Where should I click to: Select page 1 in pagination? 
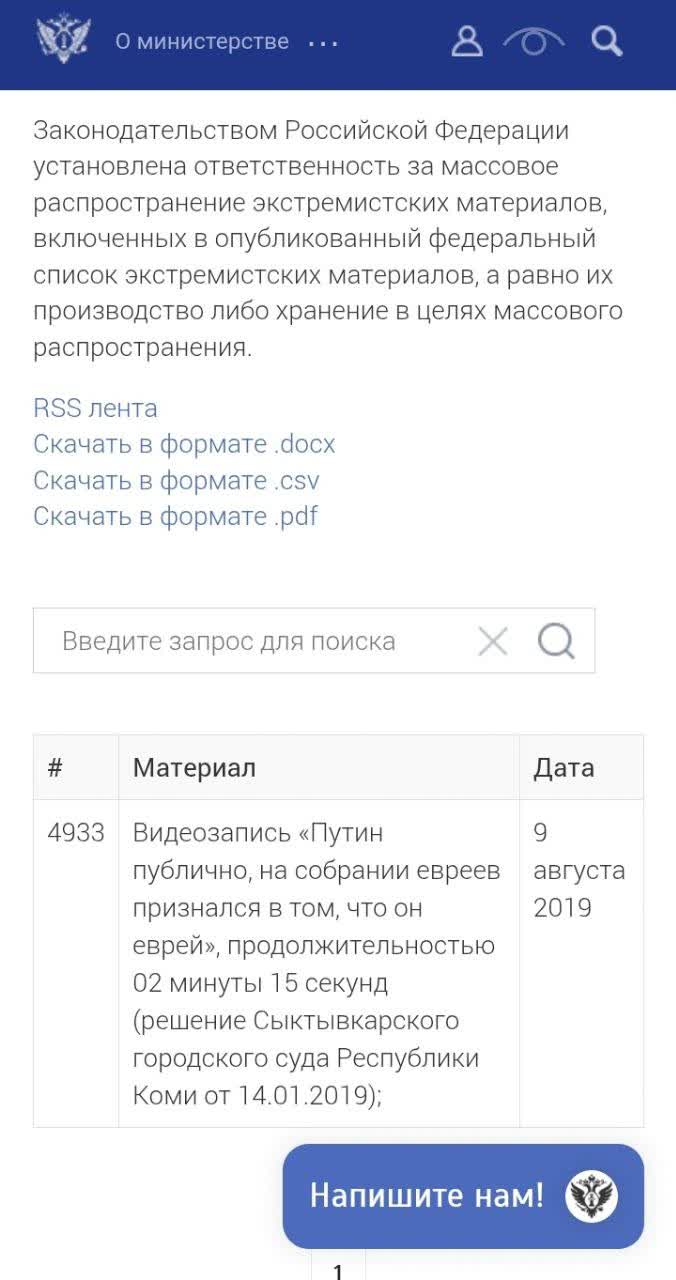coord(338,1266)
